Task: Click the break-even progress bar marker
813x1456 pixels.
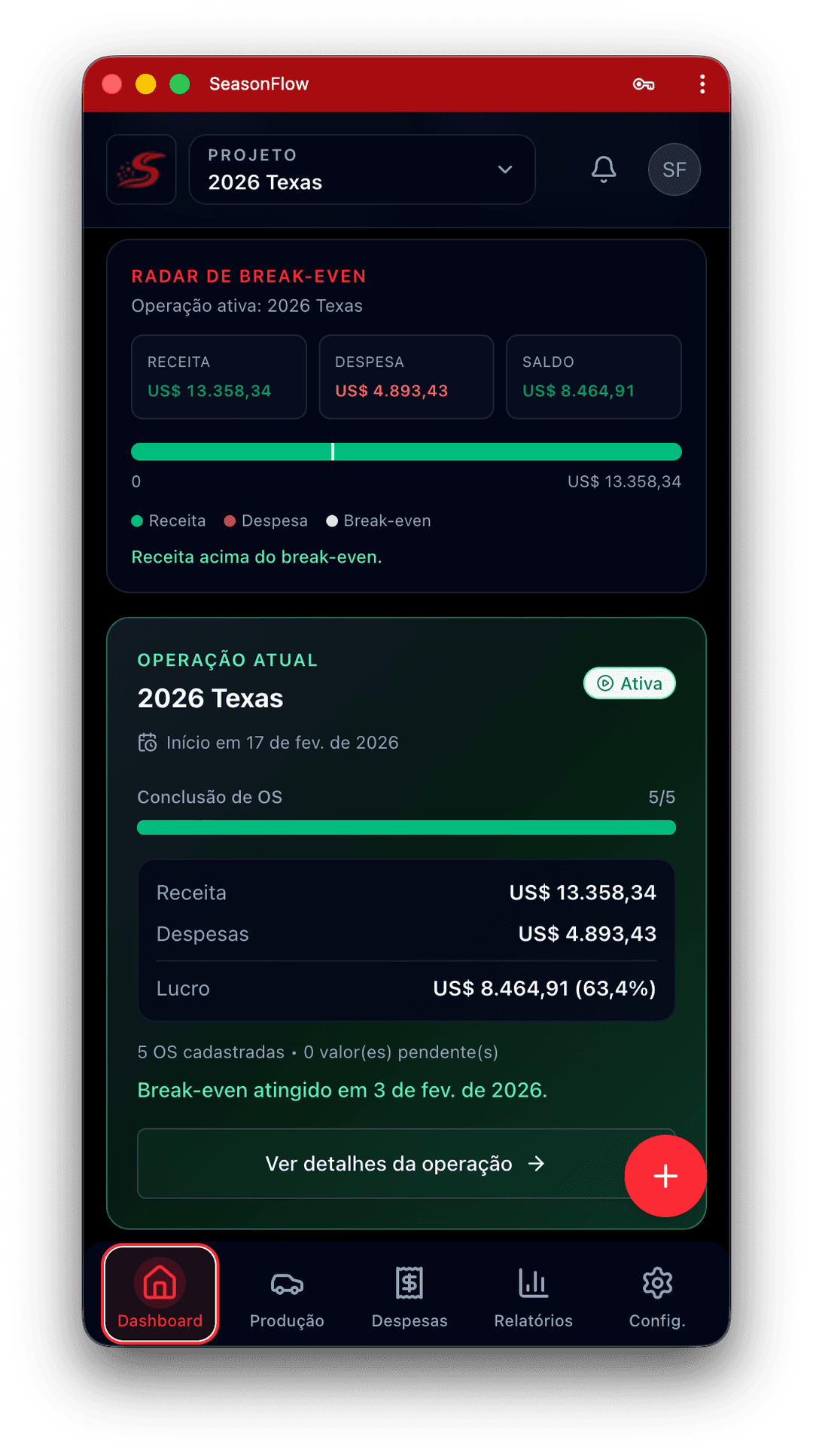Action: (x=332, y=451)
